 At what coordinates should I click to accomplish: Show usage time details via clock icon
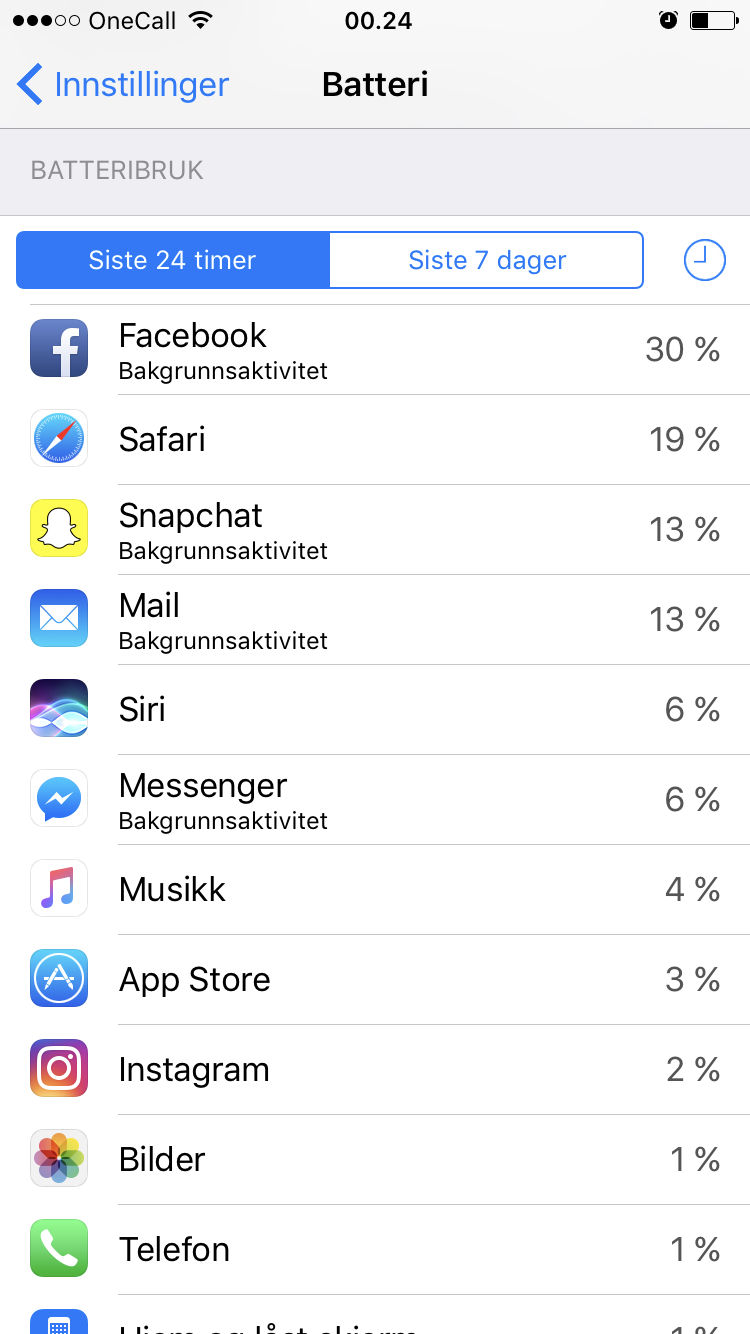[x=704, y=260]
